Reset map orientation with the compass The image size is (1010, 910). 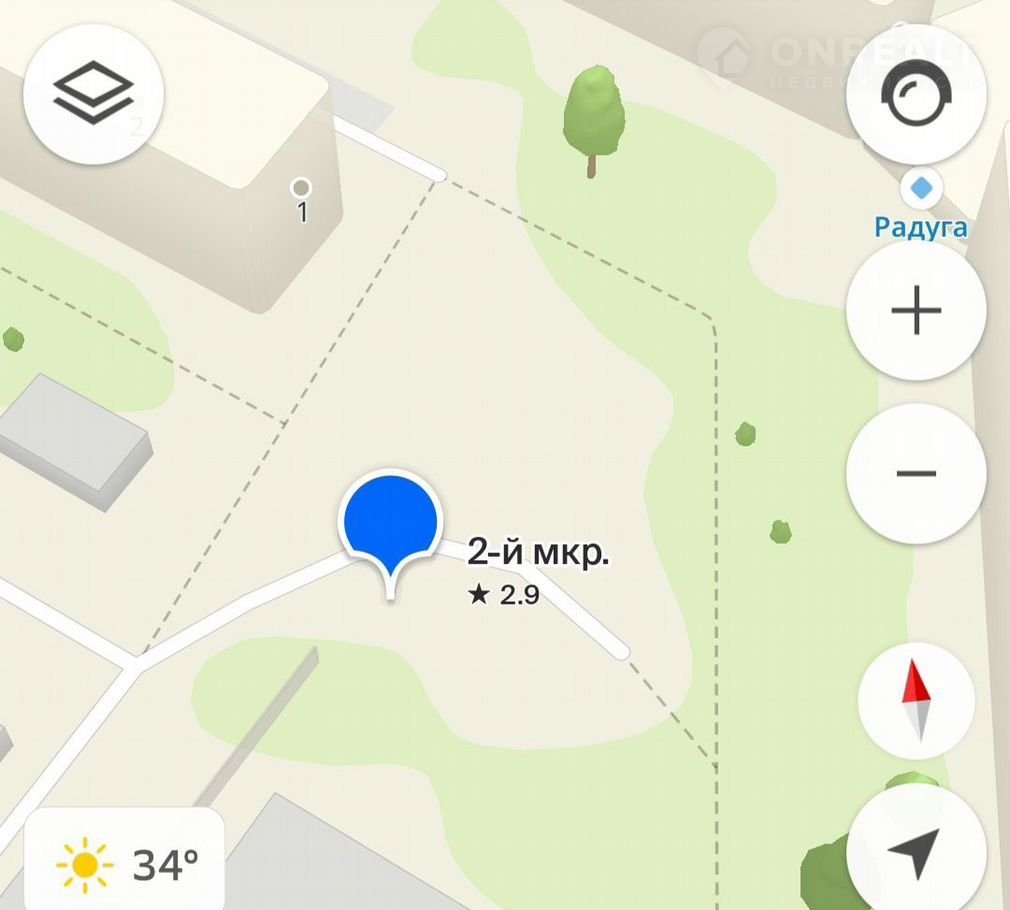[916, 701]
